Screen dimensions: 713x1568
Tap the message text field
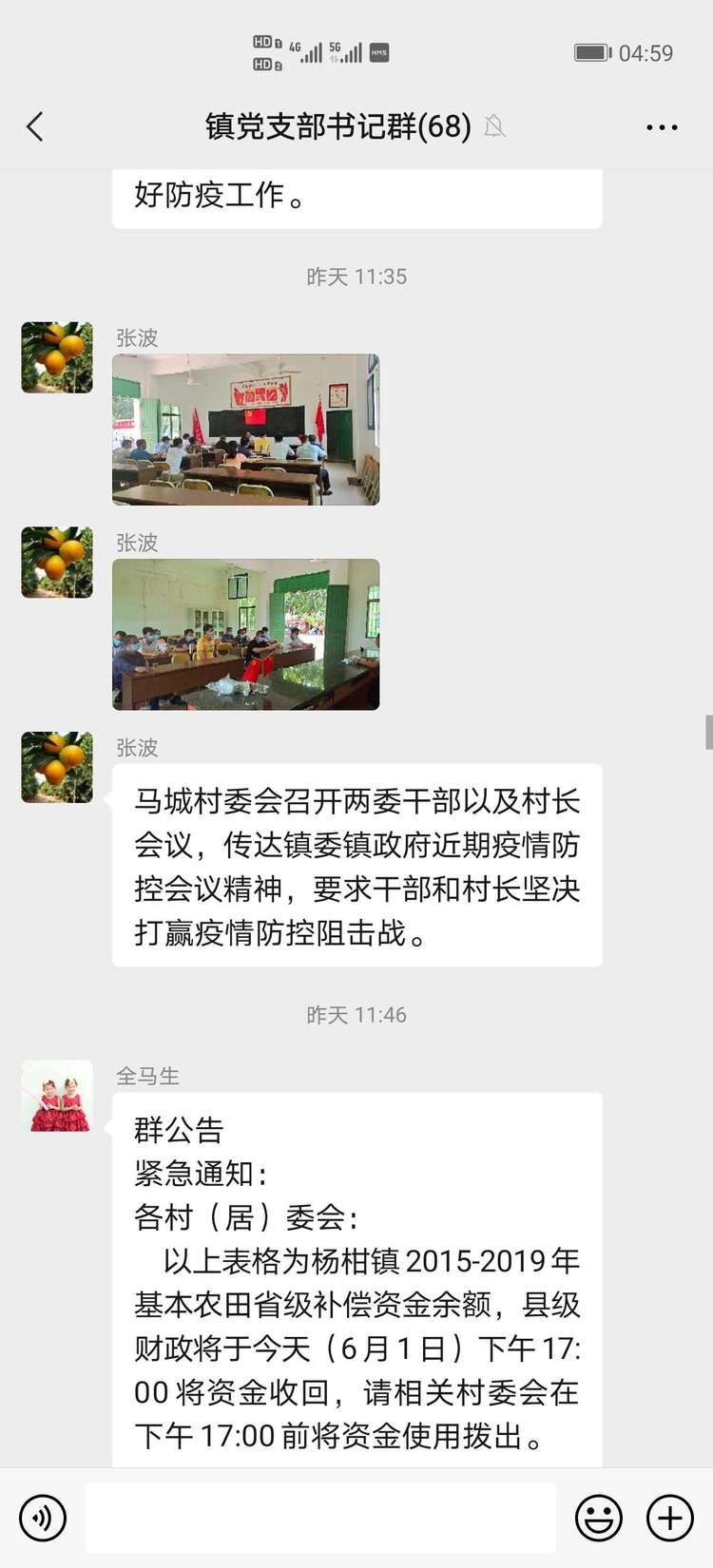[320, 1518]
